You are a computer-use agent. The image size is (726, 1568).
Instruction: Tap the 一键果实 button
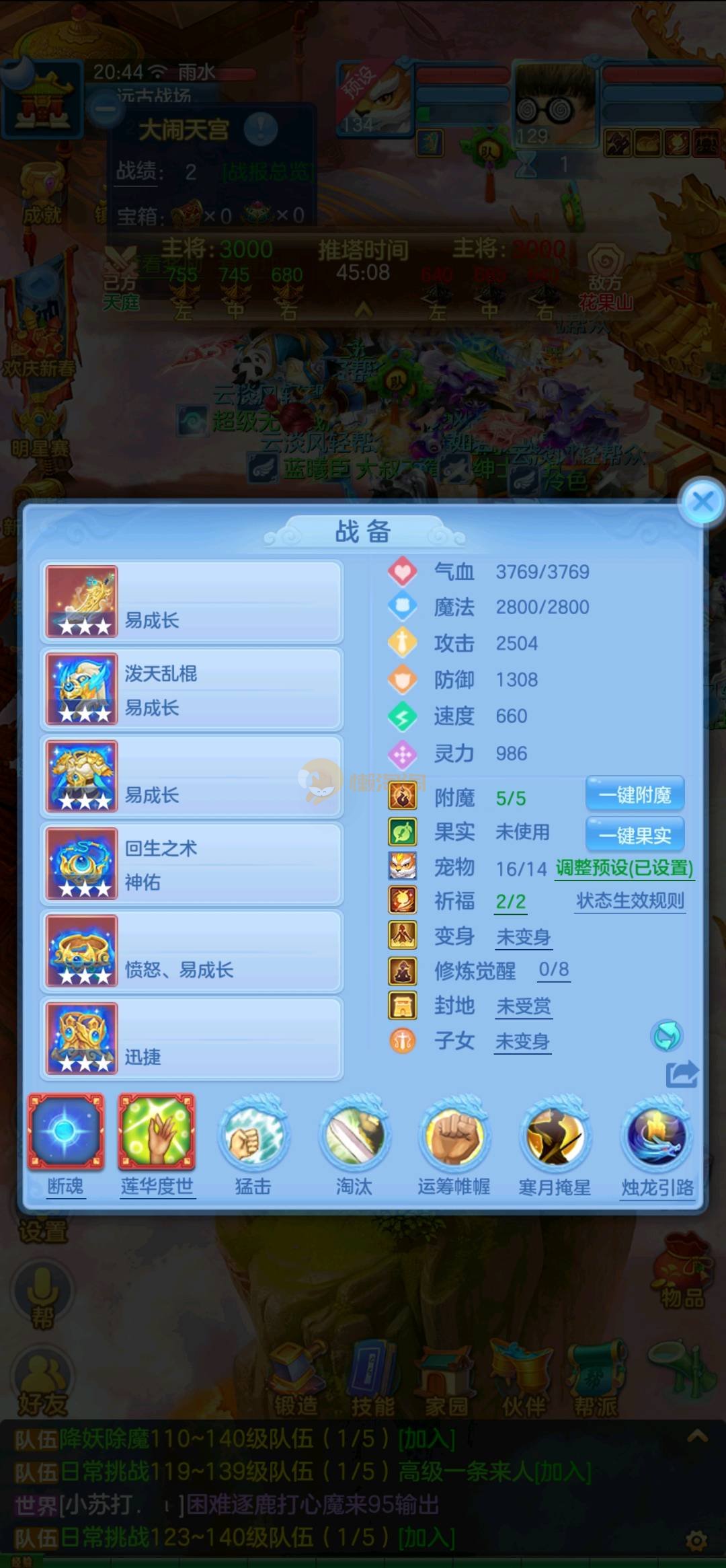635,835
